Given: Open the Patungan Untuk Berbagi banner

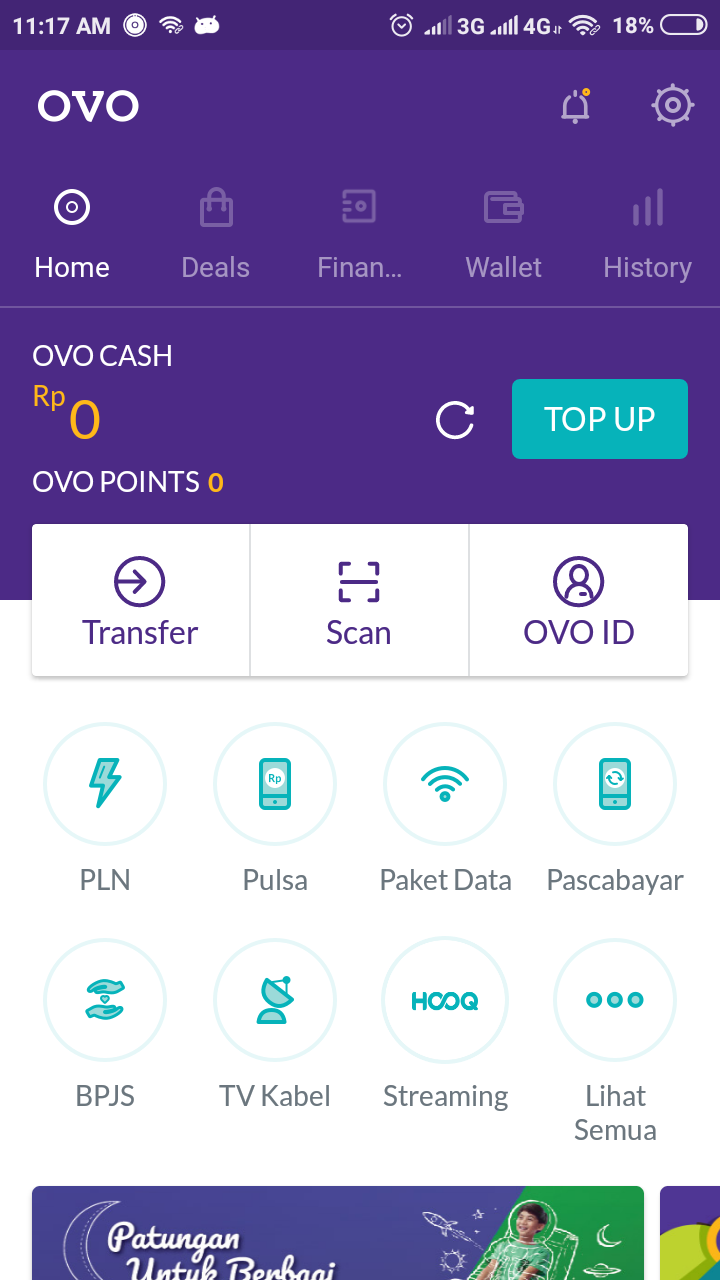Looking at the screenshot, I should pyautogui.click(x=338, y=1233).
